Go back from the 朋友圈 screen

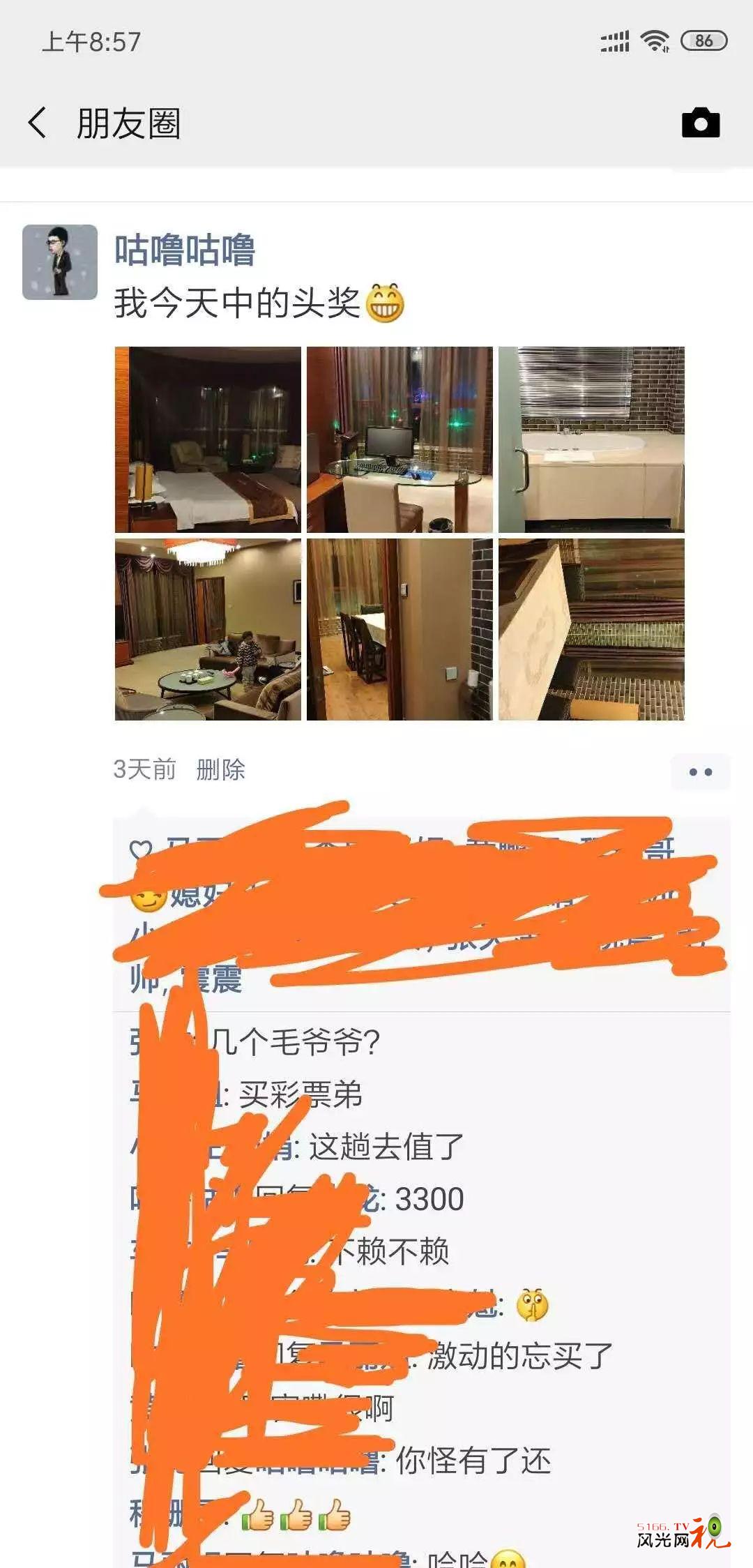click(38, 123)
